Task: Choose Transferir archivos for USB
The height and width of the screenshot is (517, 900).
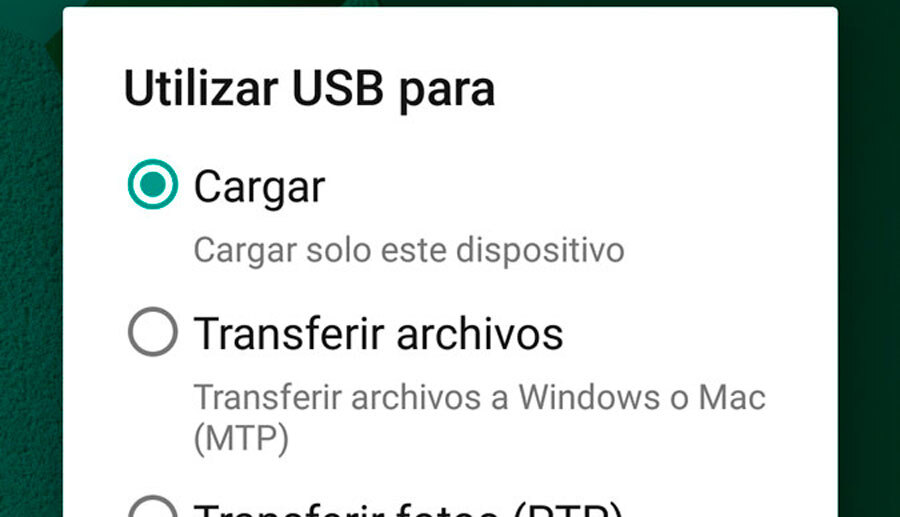Action: 153,333
